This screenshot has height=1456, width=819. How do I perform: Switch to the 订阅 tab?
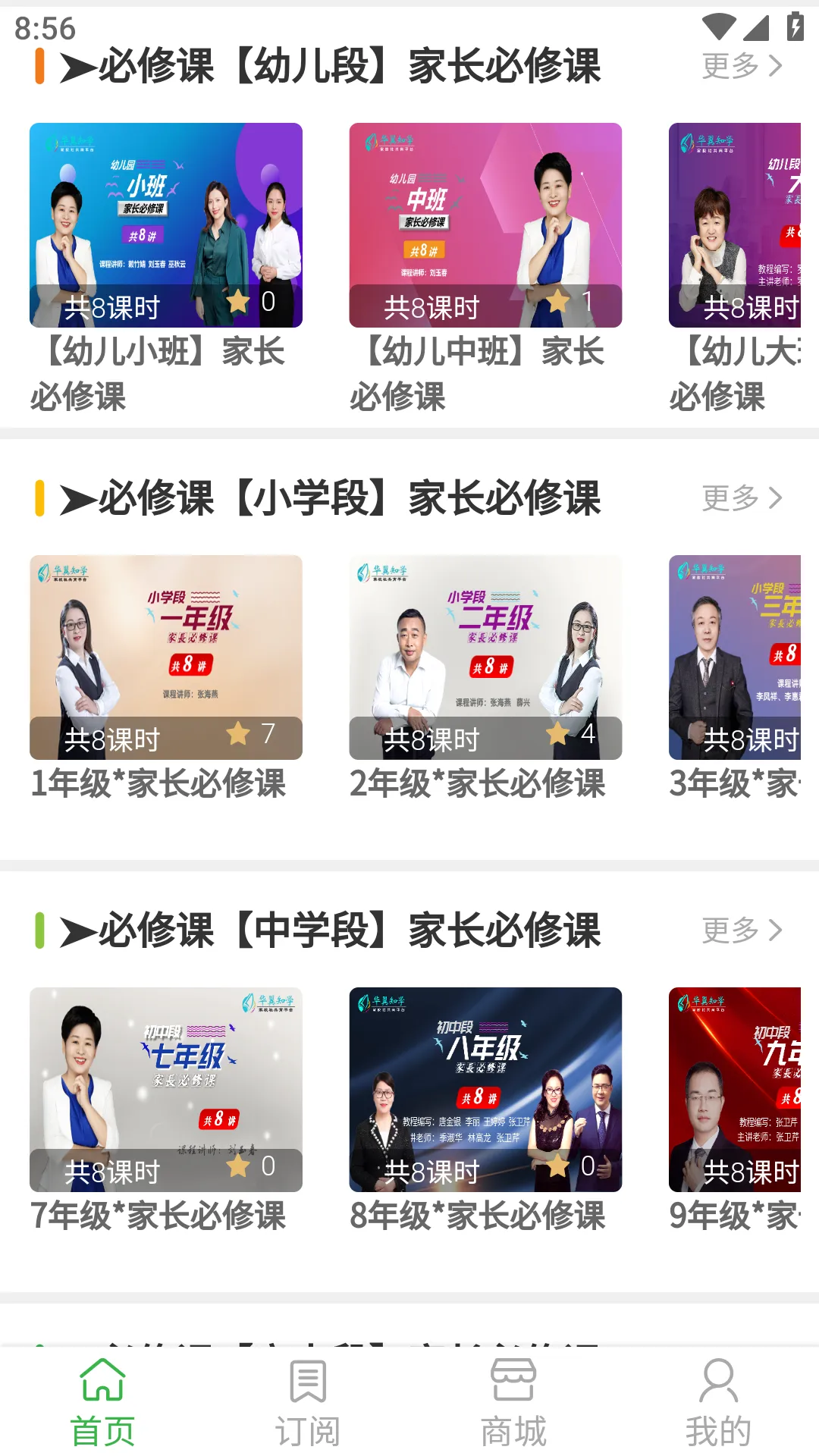tap(308, 1401)
